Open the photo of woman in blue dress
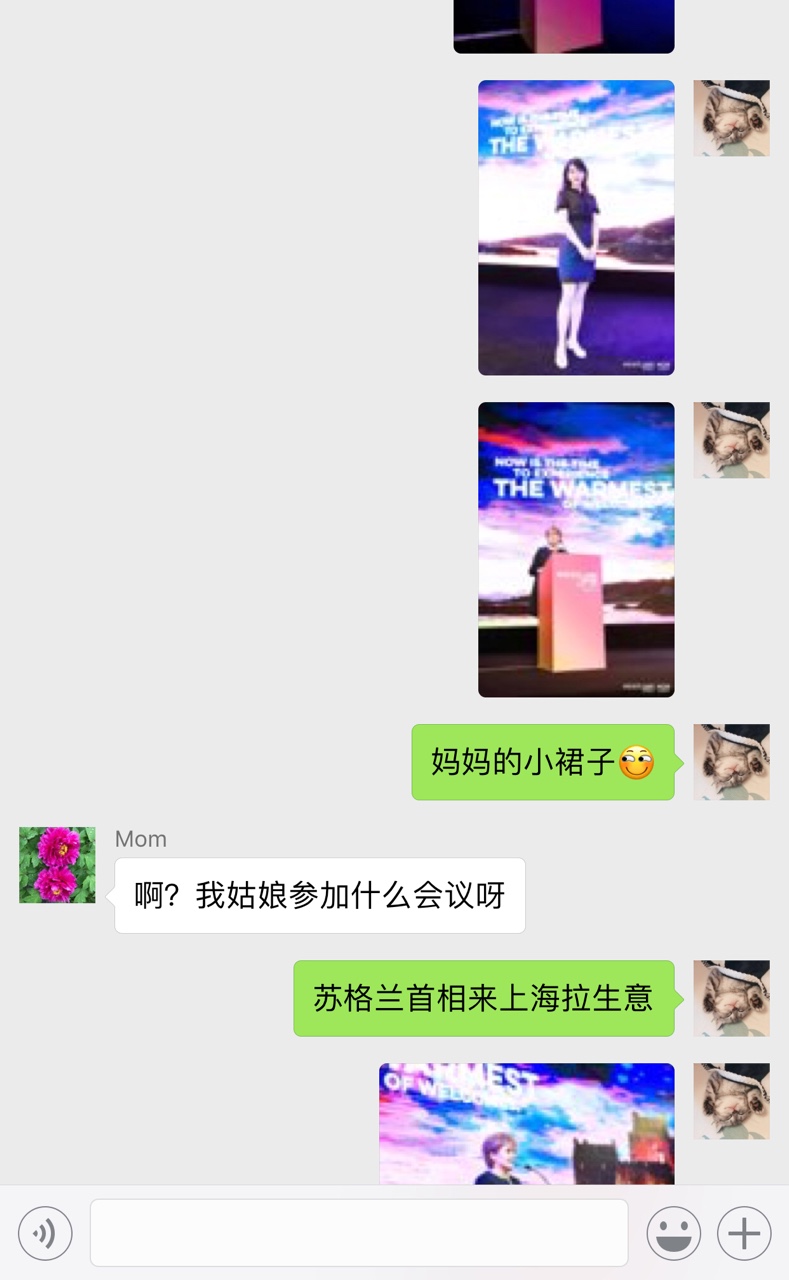 576,228
